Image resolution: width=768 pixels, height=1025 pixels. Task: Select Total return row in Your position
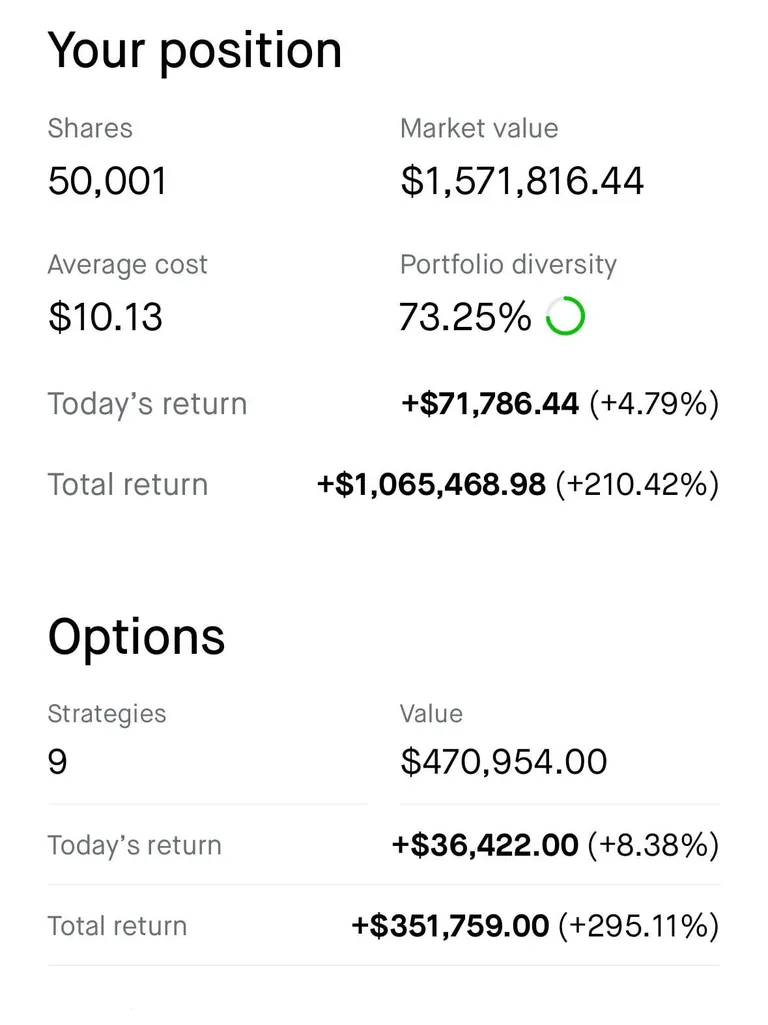coord(127,484)
